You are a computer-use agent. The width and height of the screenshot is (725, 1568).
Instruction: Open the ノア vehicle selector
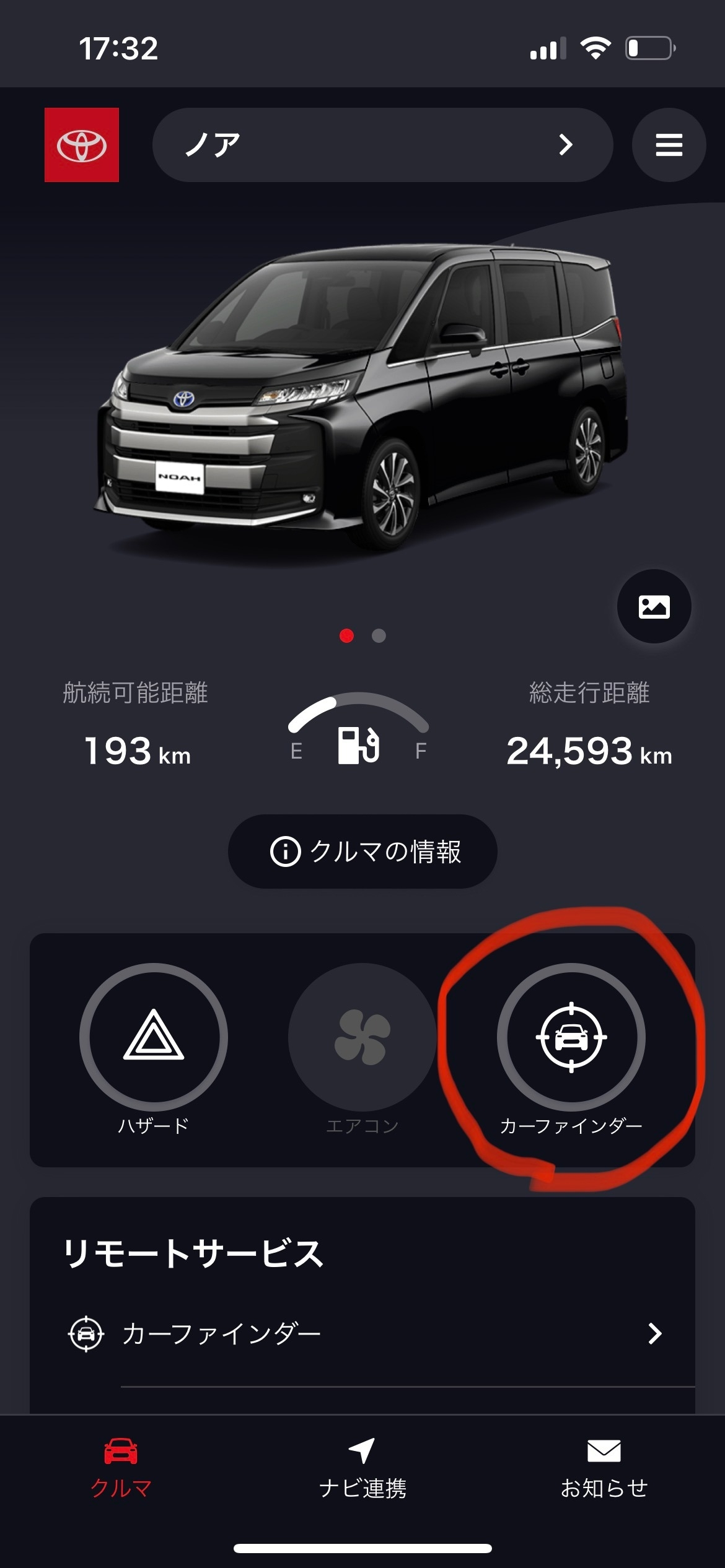(x=382, y=145)
